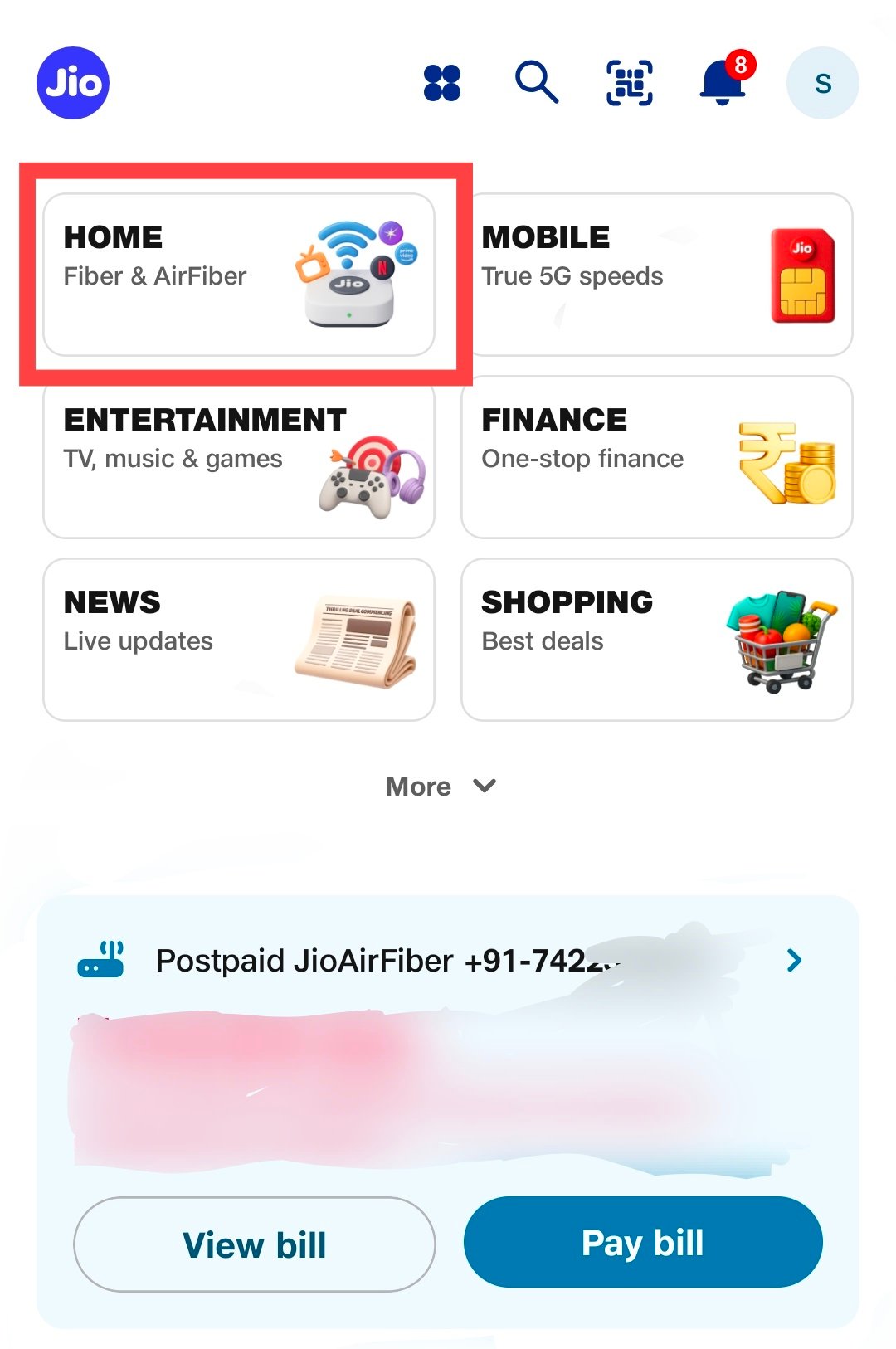Image resolution: width=896 pixels, height=1349 pixels.
Task: Click the Pay bill button
Action: [x=643, y=1242]
